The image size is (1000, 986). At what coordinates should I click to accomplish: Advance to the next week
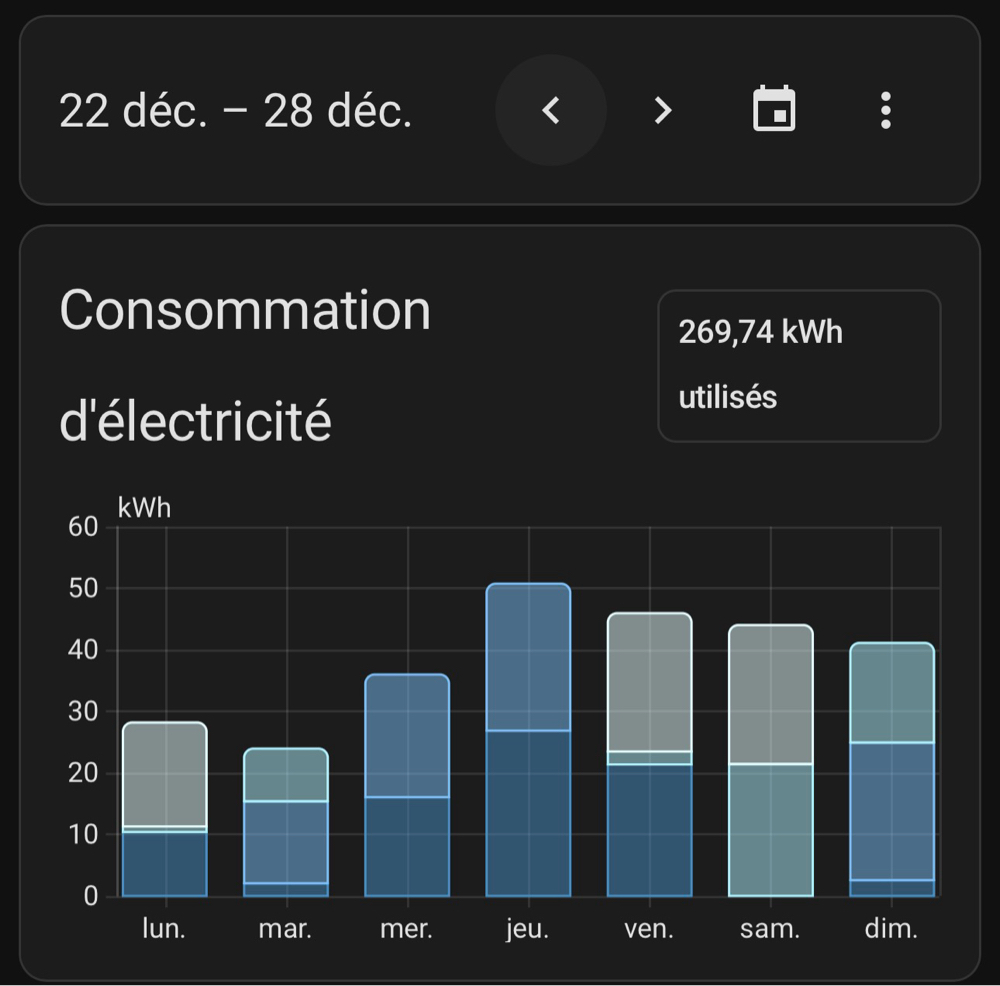(x=662, y=110)
